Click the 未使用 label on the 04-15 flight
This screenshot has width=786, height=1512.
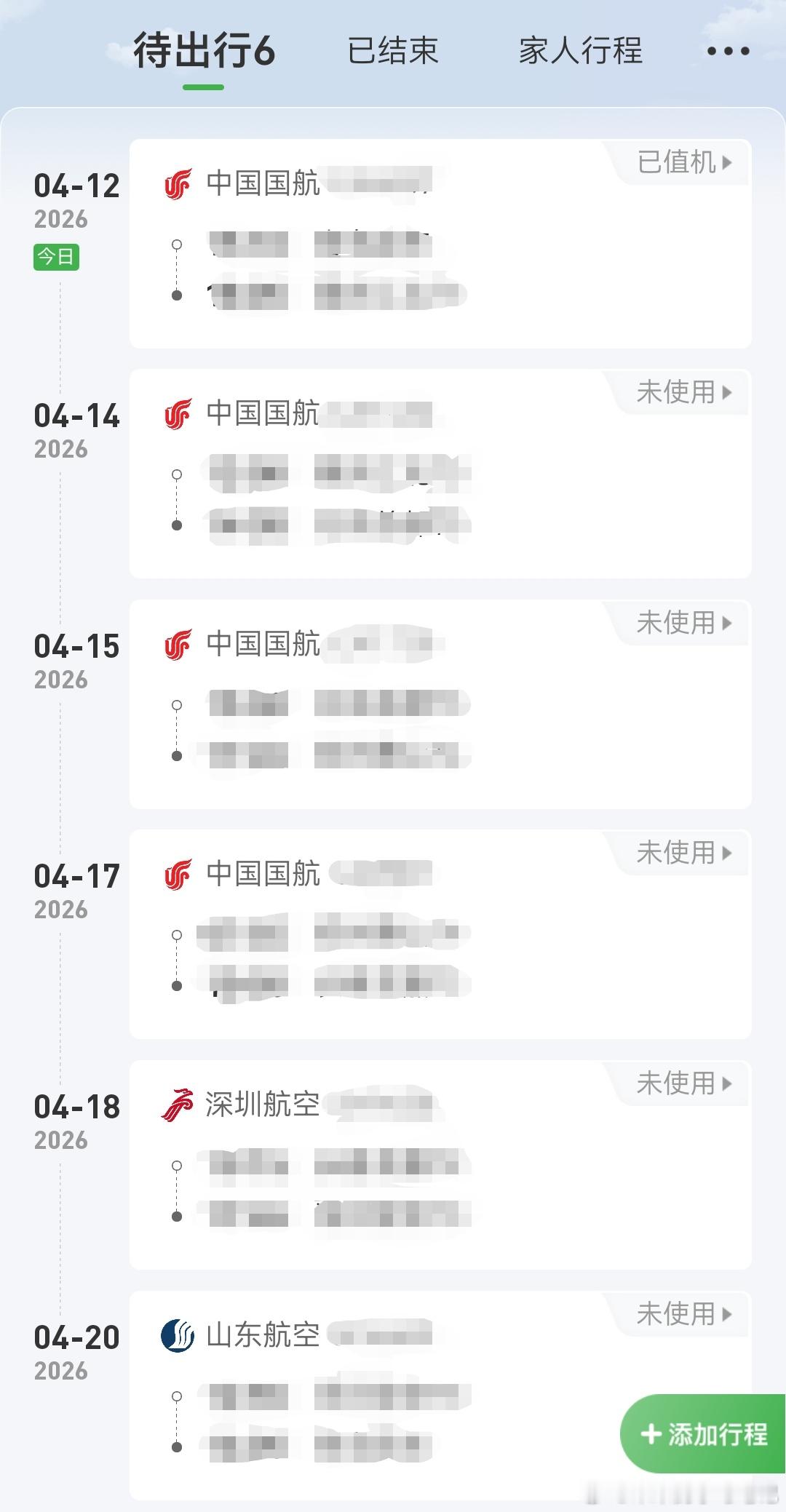pyautogui.click(x=677, y=624)
